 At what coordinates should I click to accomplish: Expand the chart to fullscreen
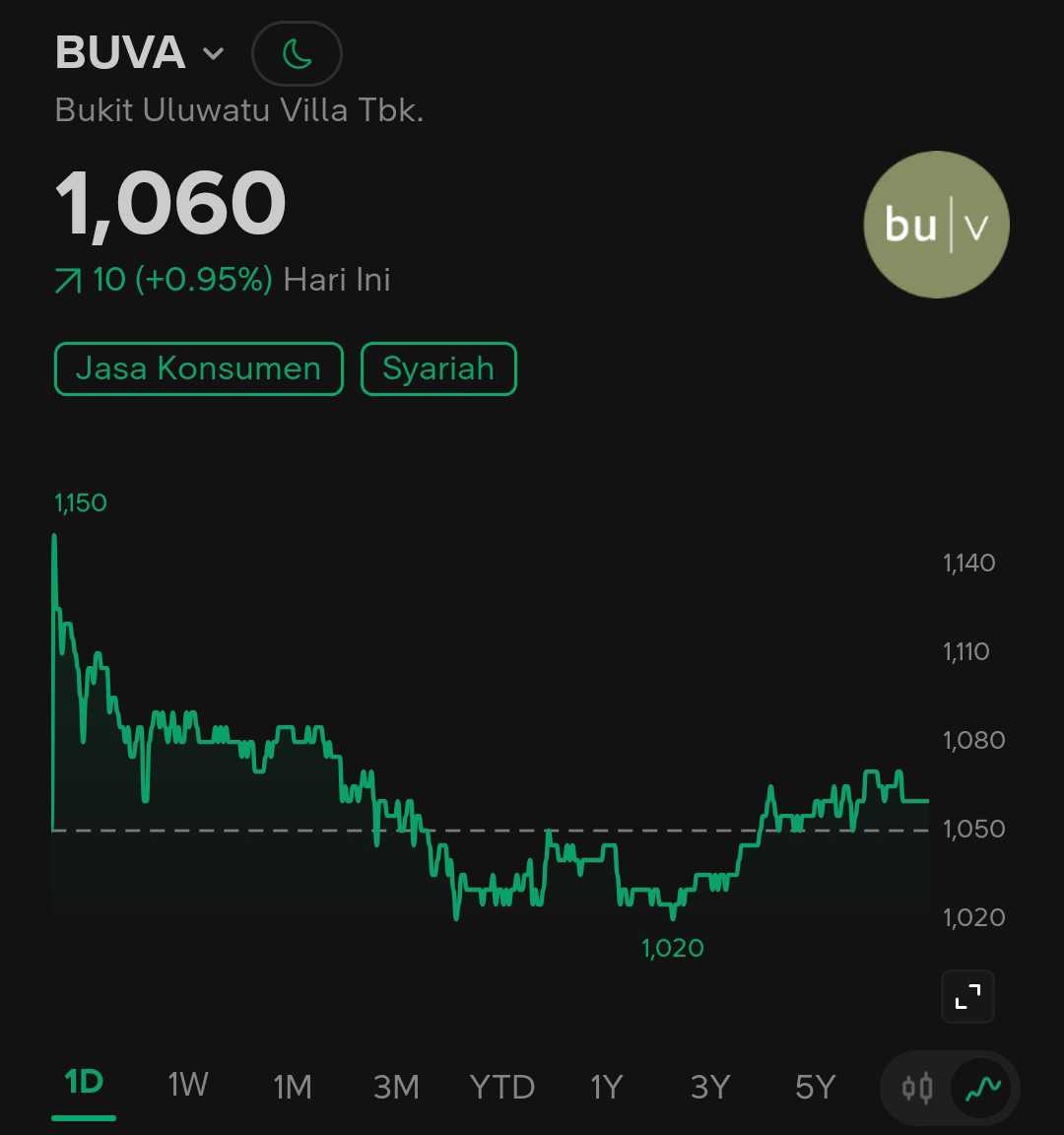[967, 997]
